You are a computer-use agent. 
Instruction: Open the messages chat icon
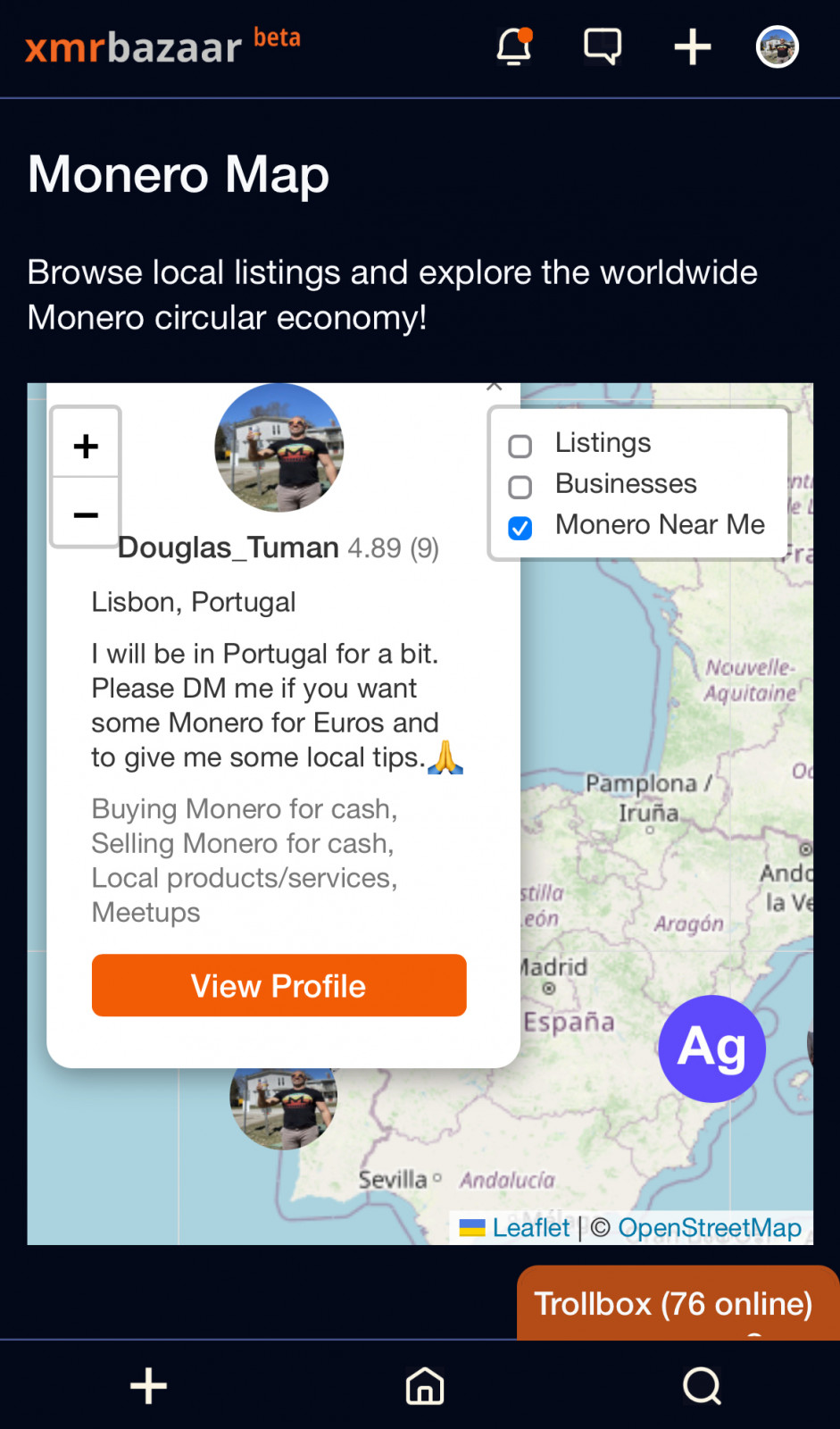click(603, 46)
